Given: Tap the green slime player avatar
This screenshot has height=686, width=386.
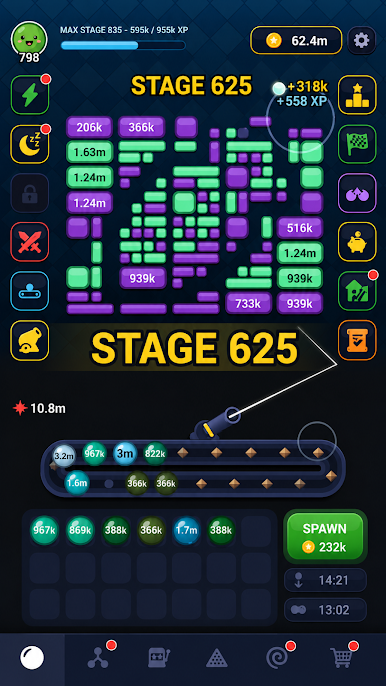Looking at the screenshot, I should pos(29,40).
